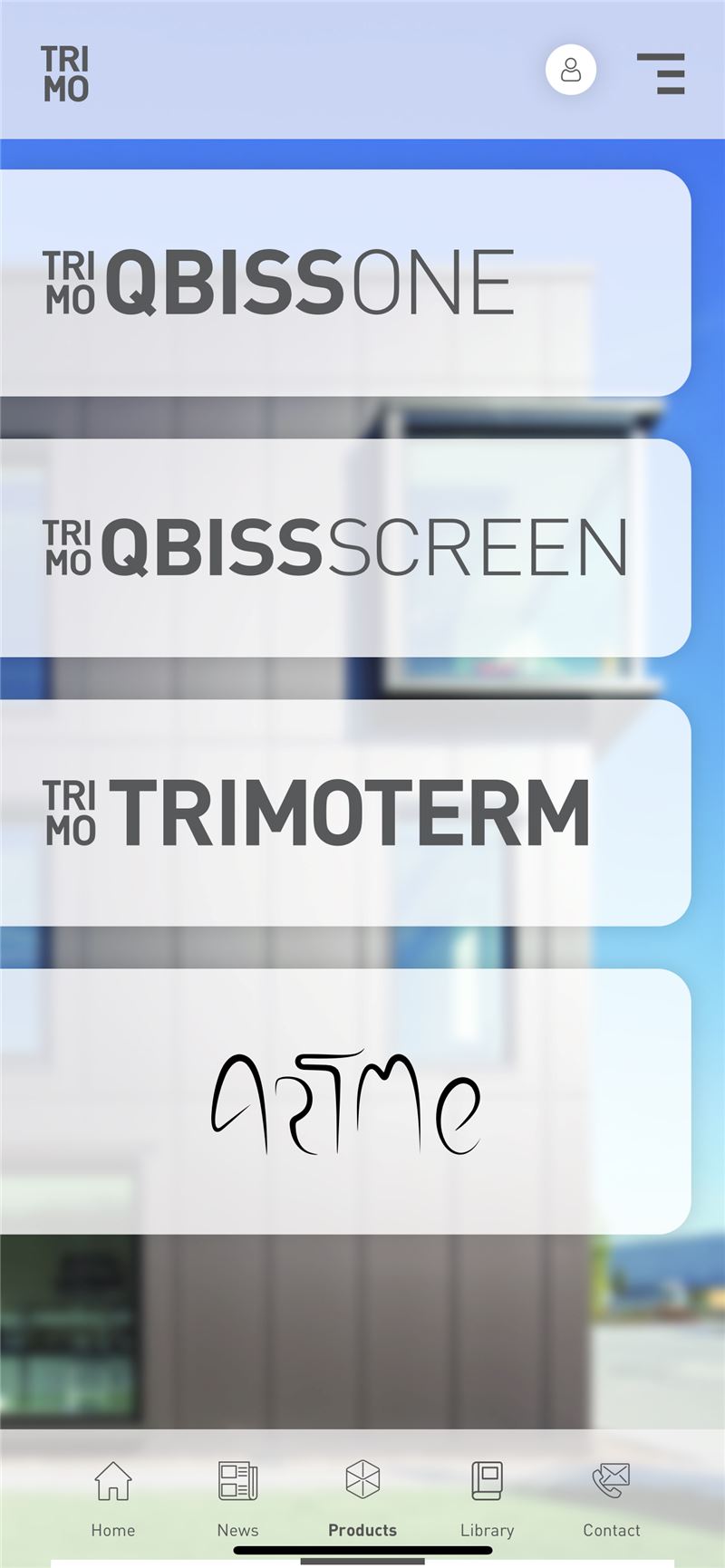
Task: Open the Contact tab
Action: point(612,1499)
